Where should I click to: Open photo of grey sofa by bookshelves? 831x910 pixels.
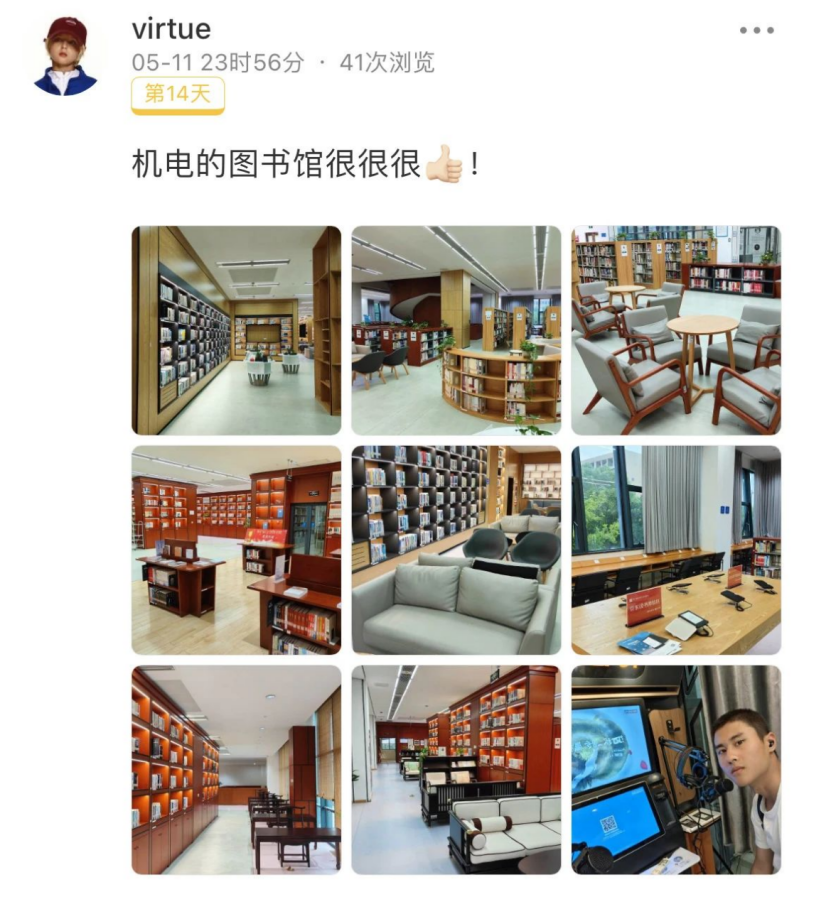coord(456,550)
